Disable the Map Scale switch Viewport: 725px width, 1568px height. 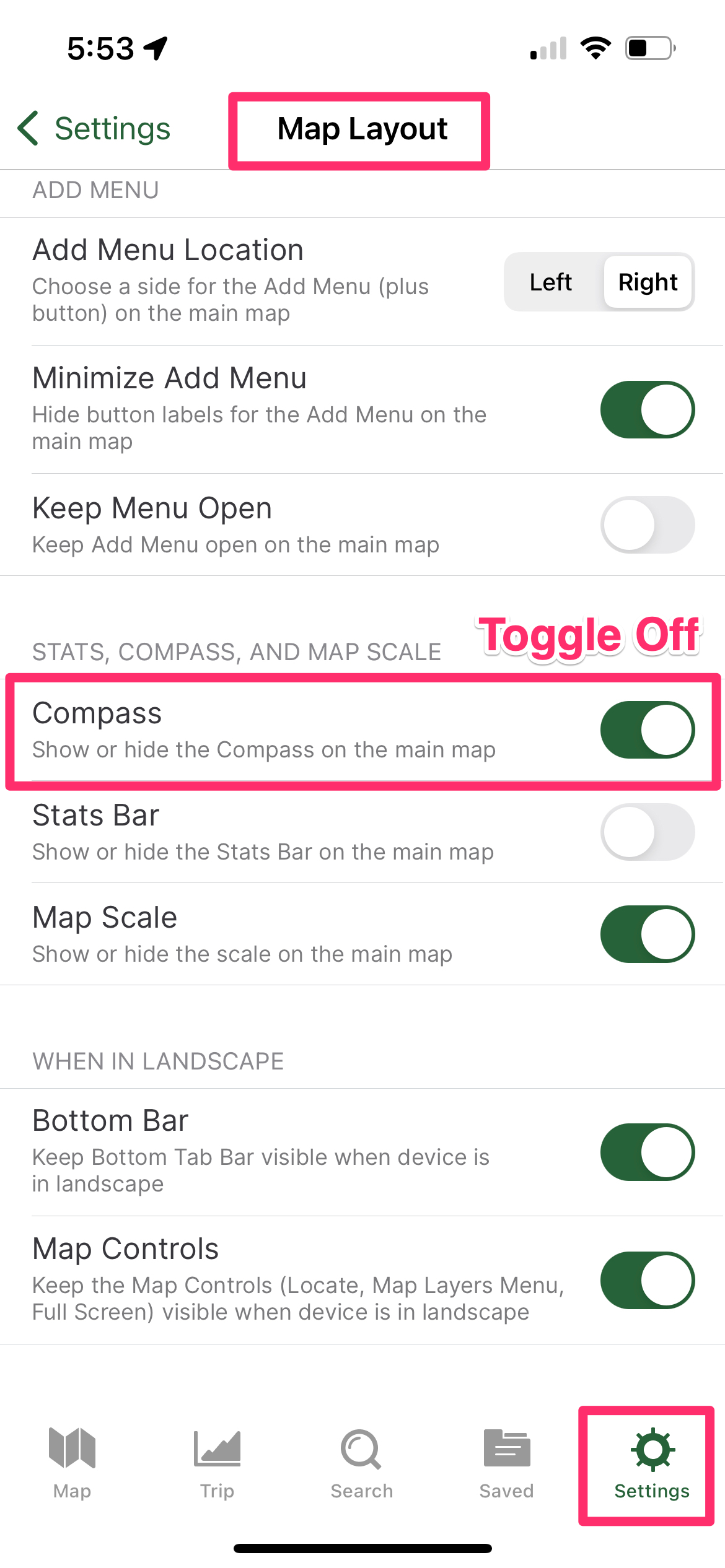[647, 934]
